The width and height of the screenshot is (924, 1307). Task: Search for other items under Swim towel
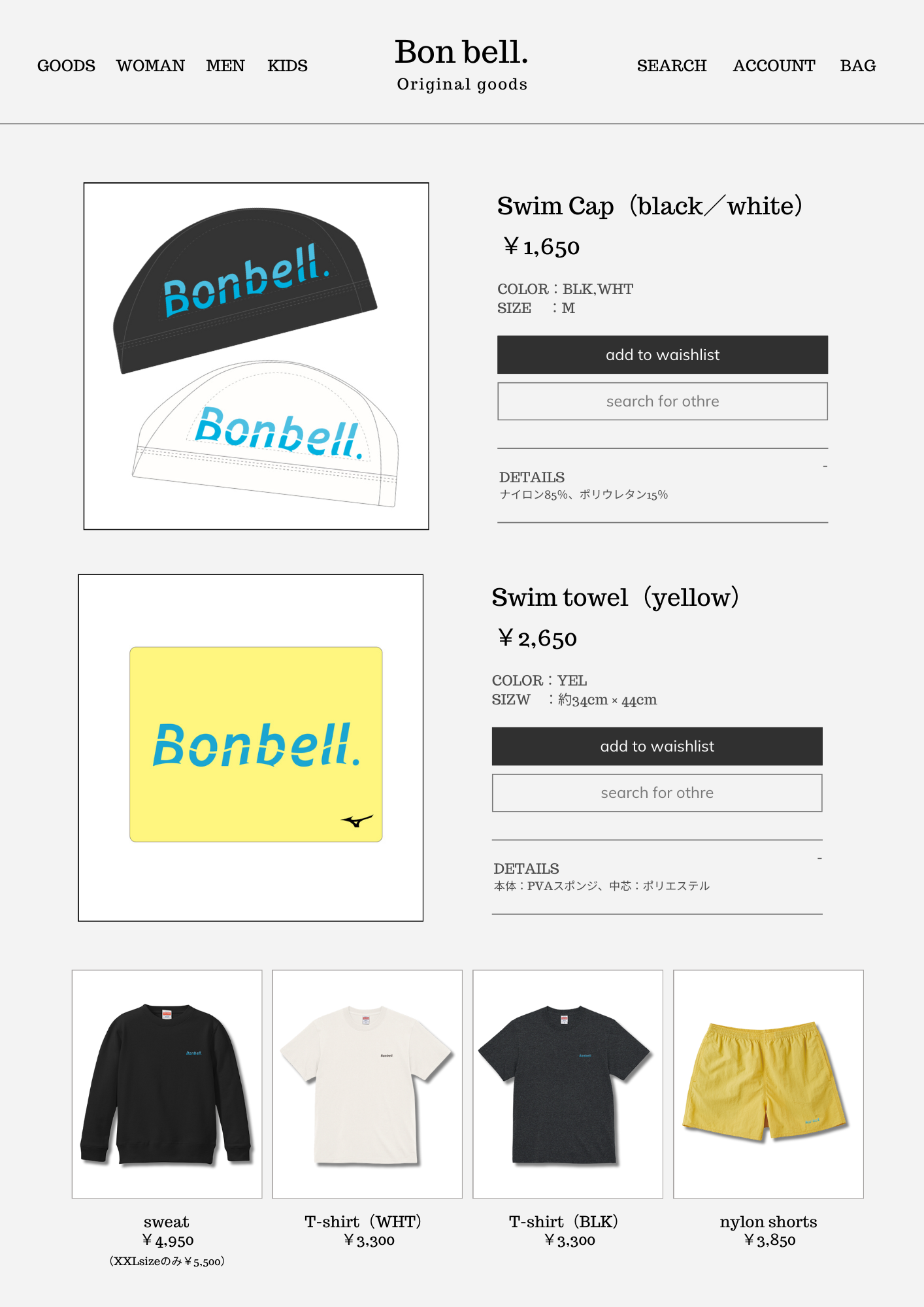click(657, 793)
